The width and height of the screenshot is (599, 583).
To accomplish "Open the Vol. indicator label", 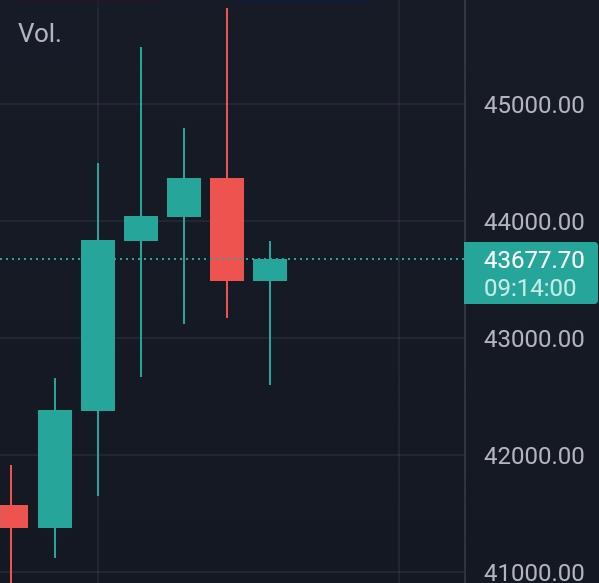I will [40, 33].
